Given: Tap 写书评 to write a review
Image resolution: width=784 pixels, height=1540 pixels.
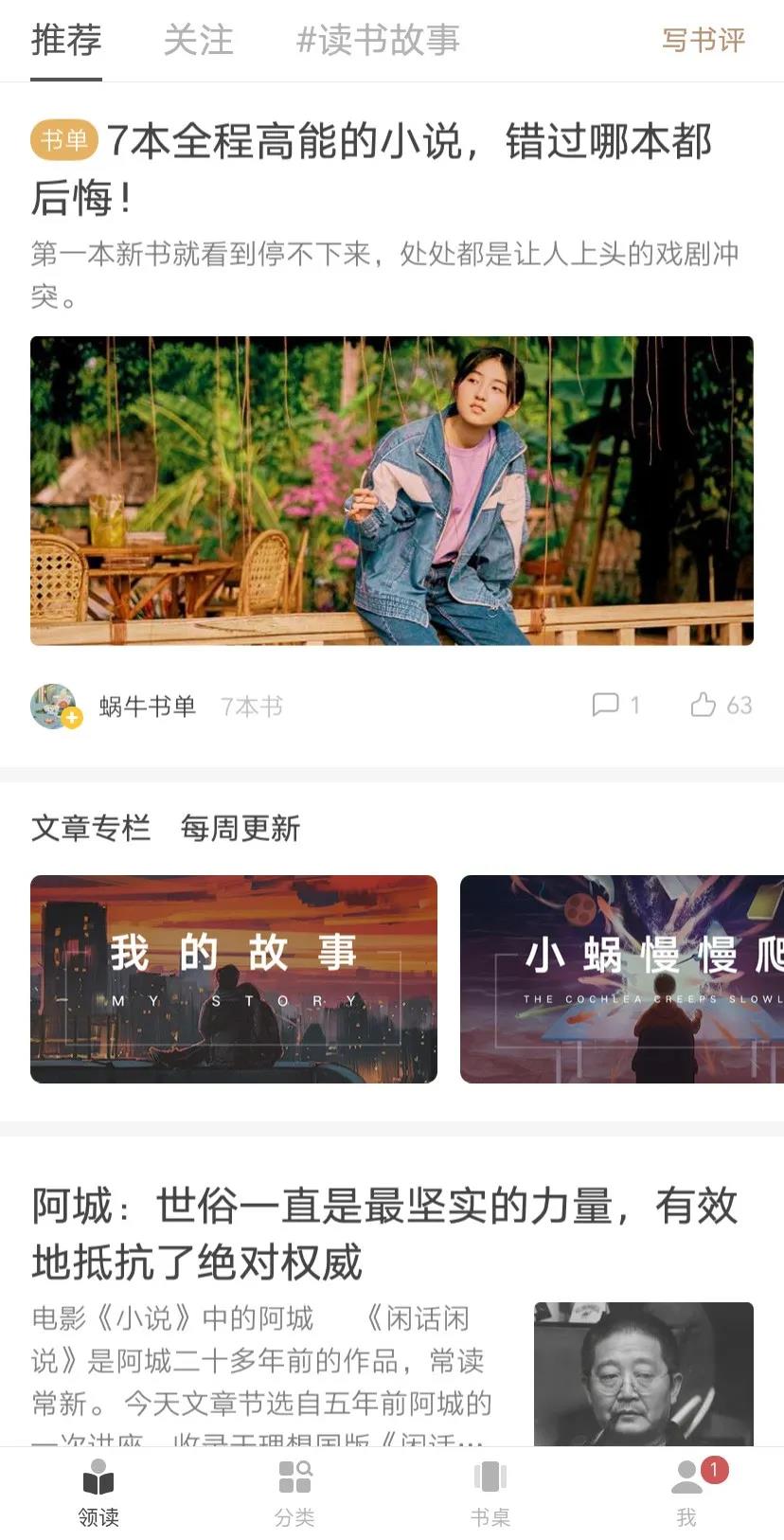Looking at the screenshot, I should [x=703, y=40].
